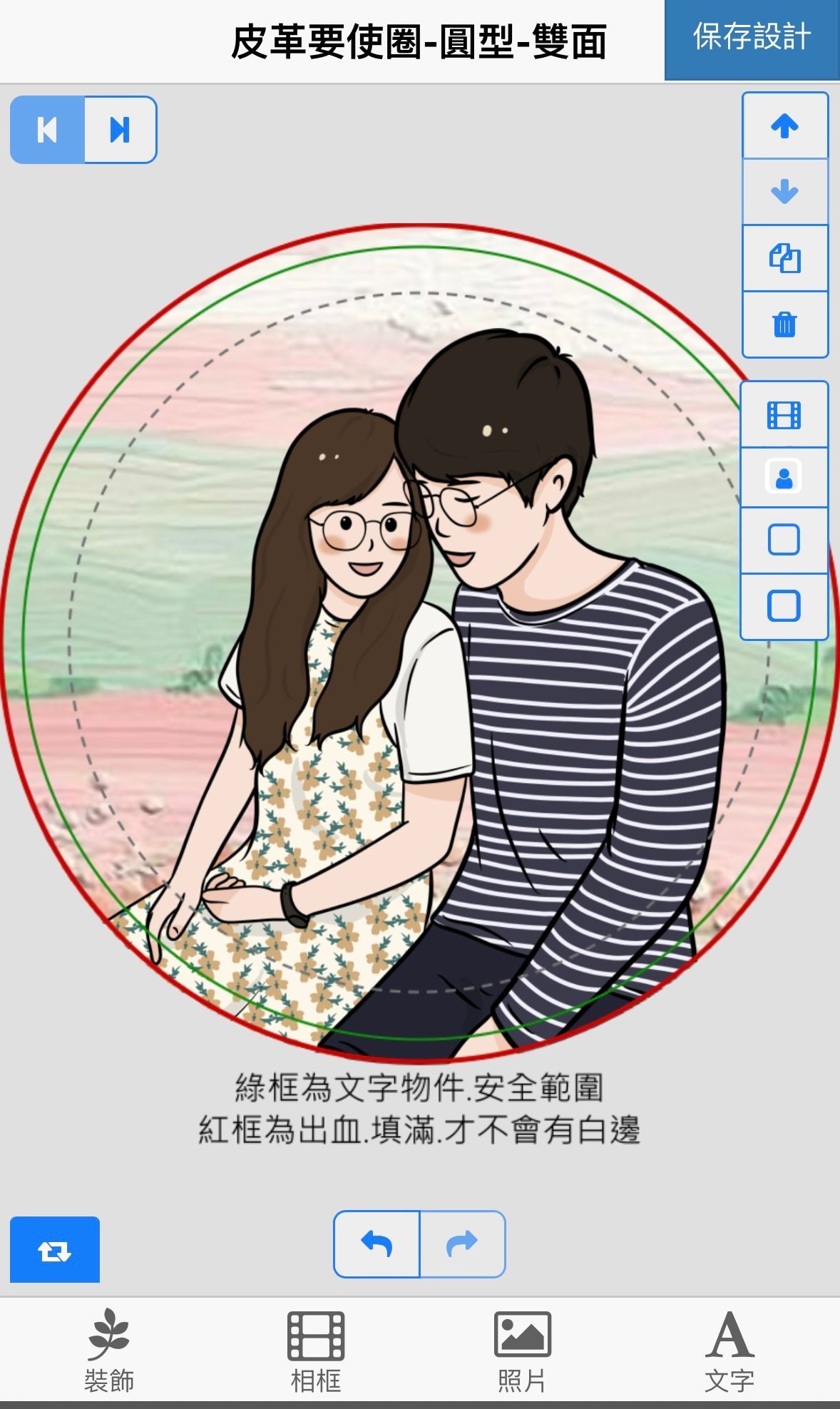Screen dimensions: 840x1409
Task: Redo the last undone edit
Action: coord(462,1244)
